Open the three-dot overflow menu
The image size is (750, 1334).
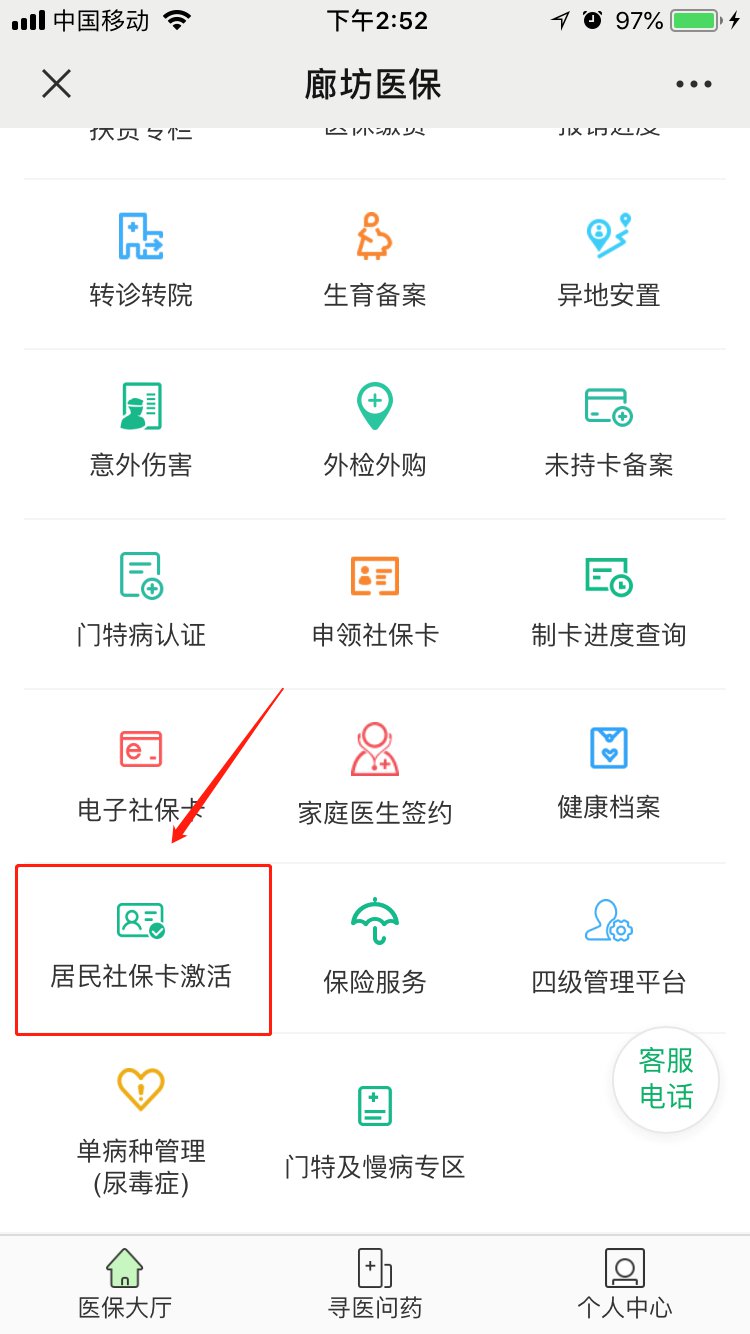(693, 85)
